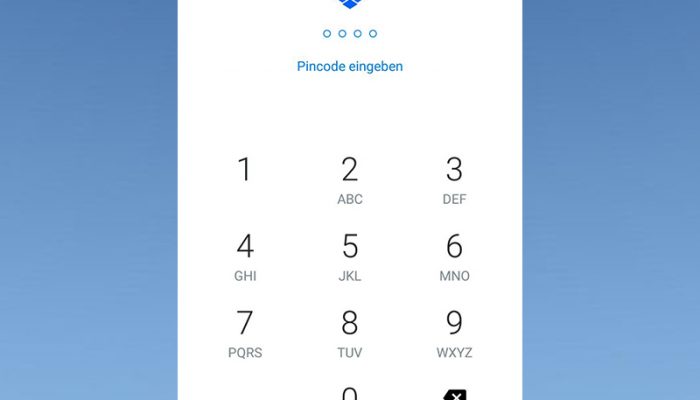700x400 pixels.
Task: Enter digit 5 JKL
Action: click(x=349, y=257)
